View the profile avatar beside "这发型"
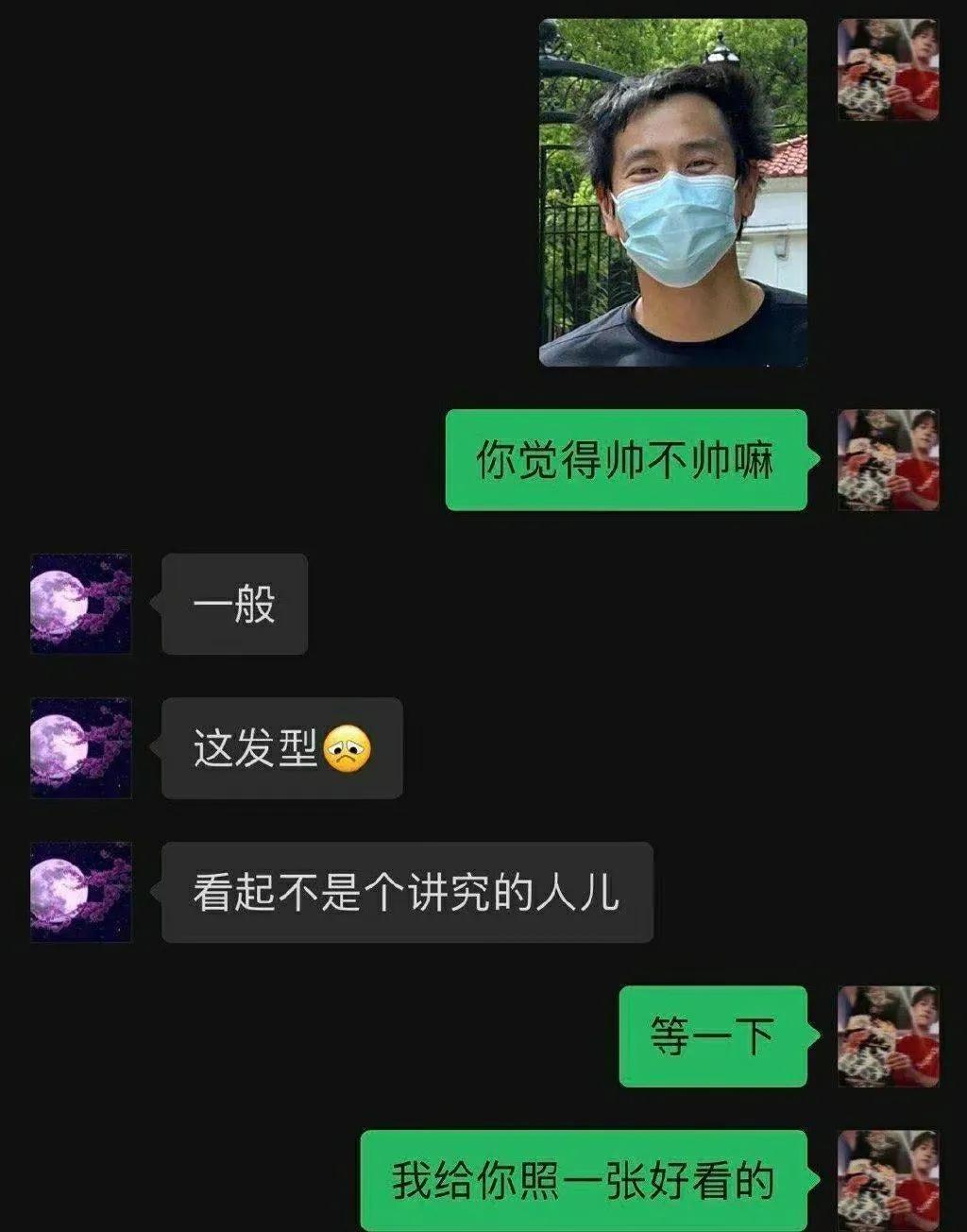Viewport: 967px width, 1232px height. (80, 747)
